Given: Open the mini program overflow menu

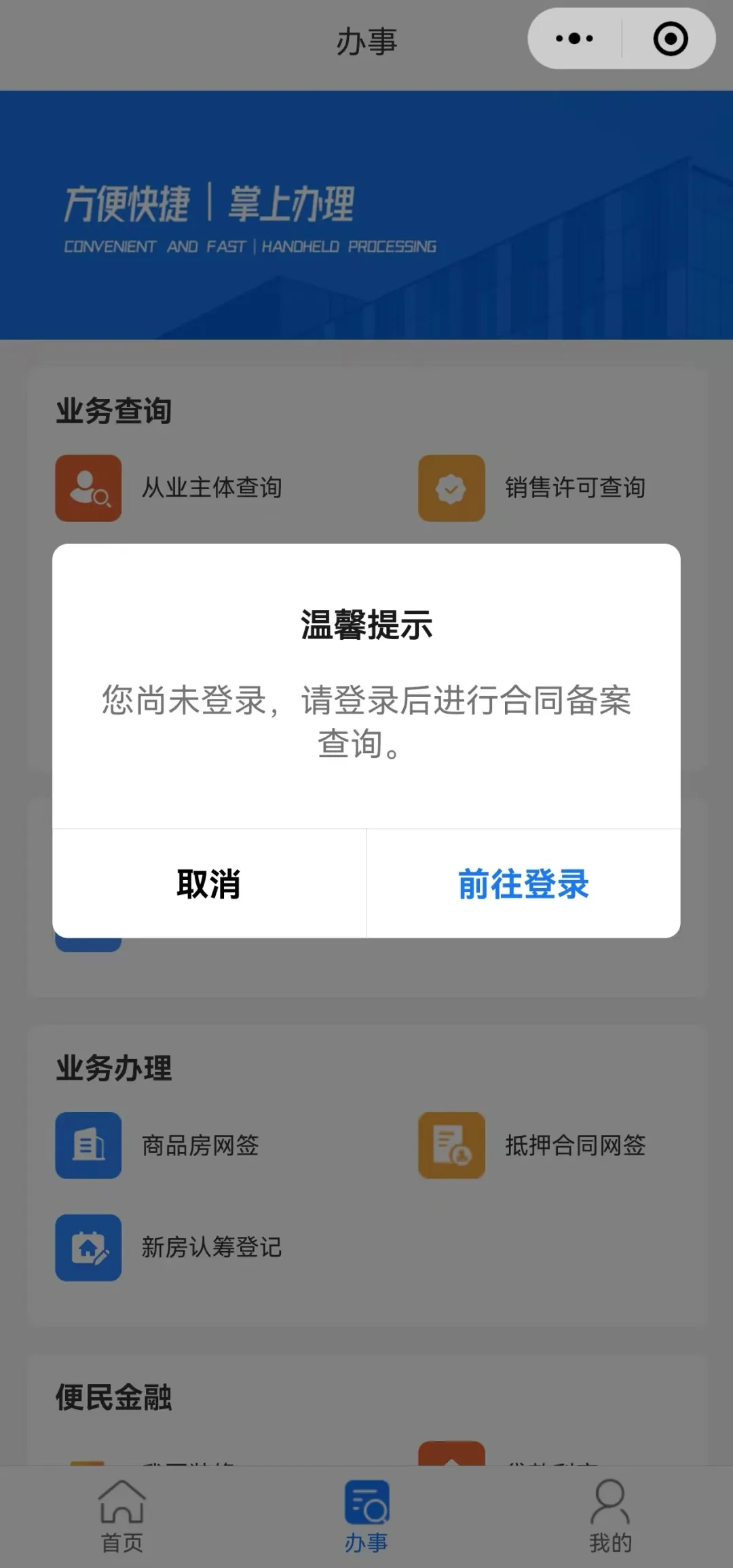Looking at the screenshot, I should 574,39.
